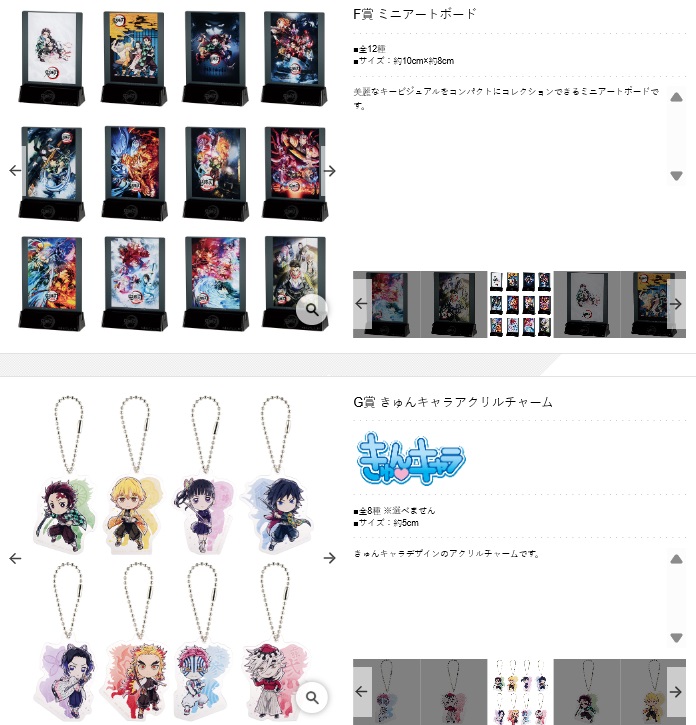Zoom the F賞 mini art board image

click(312, 310)
